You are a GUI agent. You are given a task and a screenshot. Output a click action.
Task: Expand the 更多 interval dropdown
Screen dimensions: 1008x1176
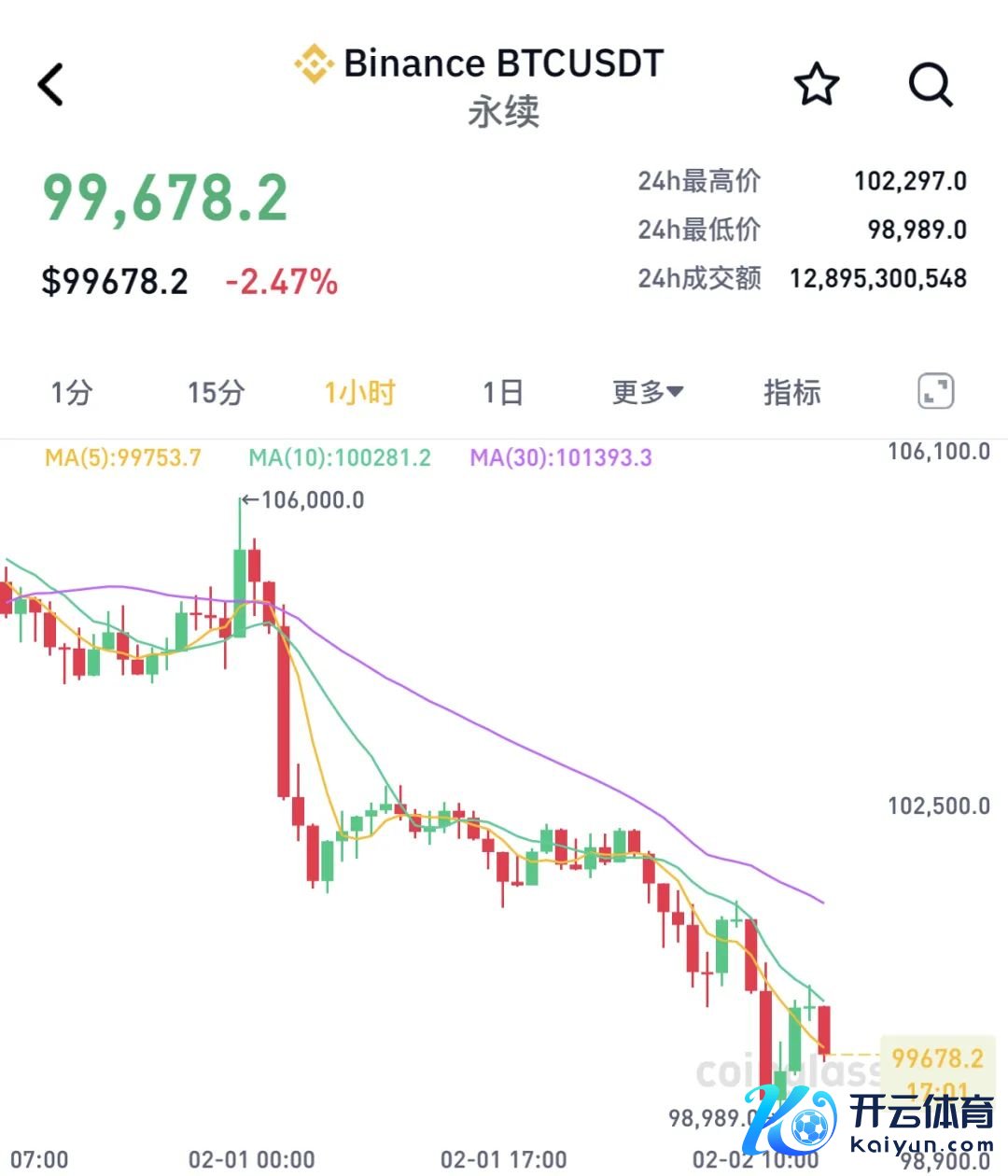[x=647, y=392]
